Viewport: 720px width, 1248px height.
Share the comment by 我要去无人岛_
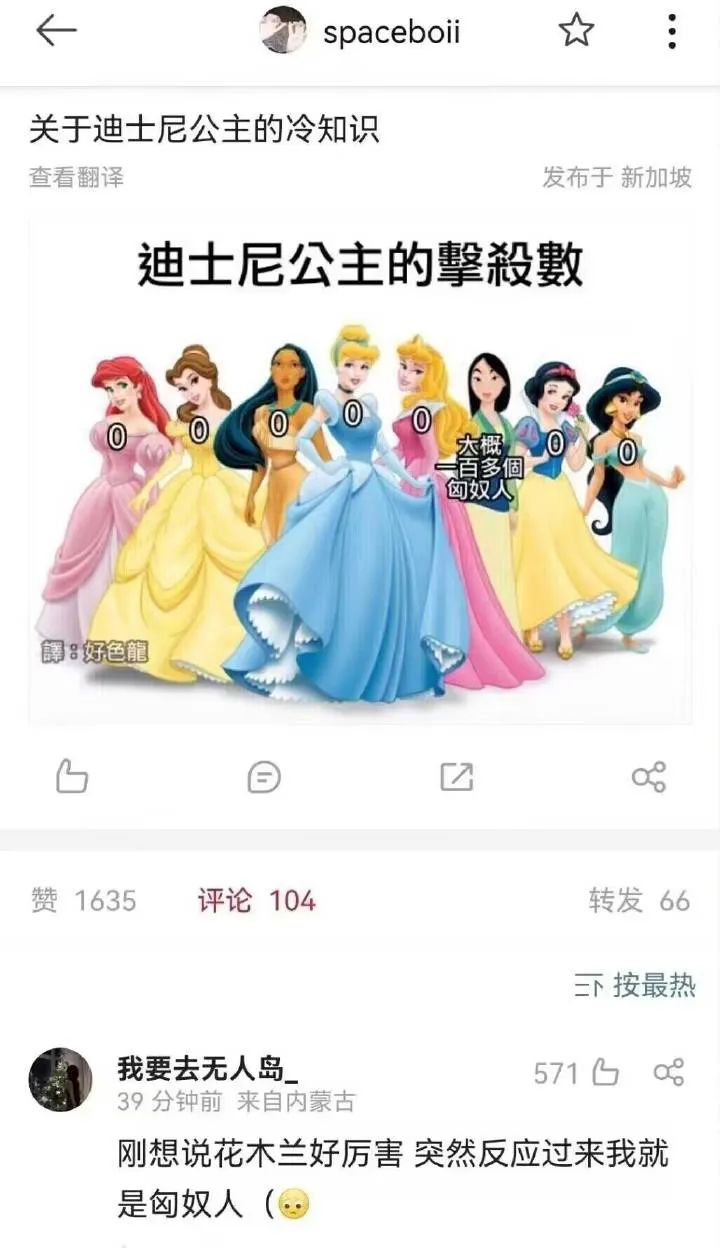[x=669, y=1074]
